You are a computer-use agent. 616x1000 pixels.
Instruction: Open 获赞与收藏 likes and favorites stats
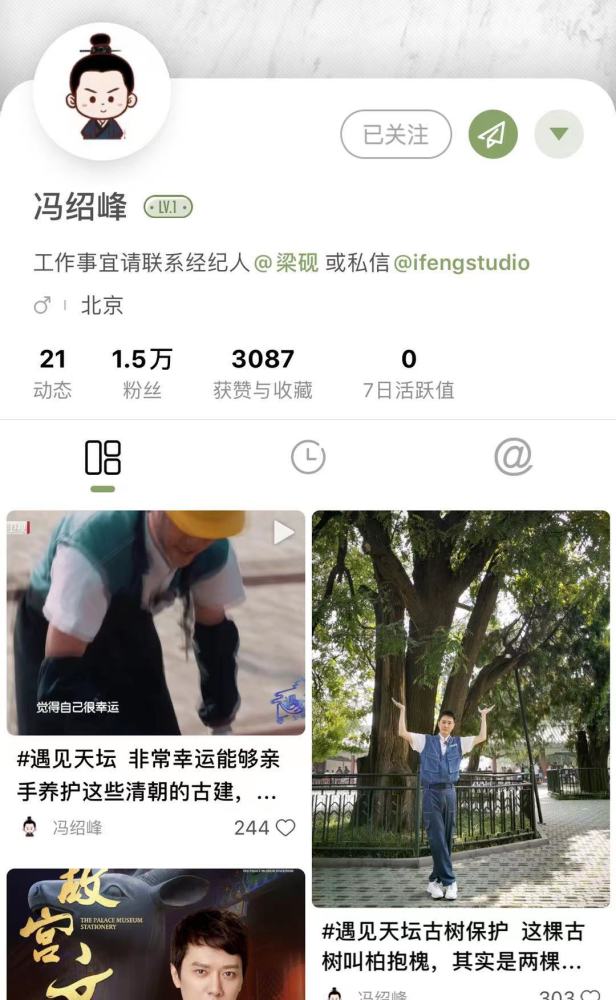[263, 374]
